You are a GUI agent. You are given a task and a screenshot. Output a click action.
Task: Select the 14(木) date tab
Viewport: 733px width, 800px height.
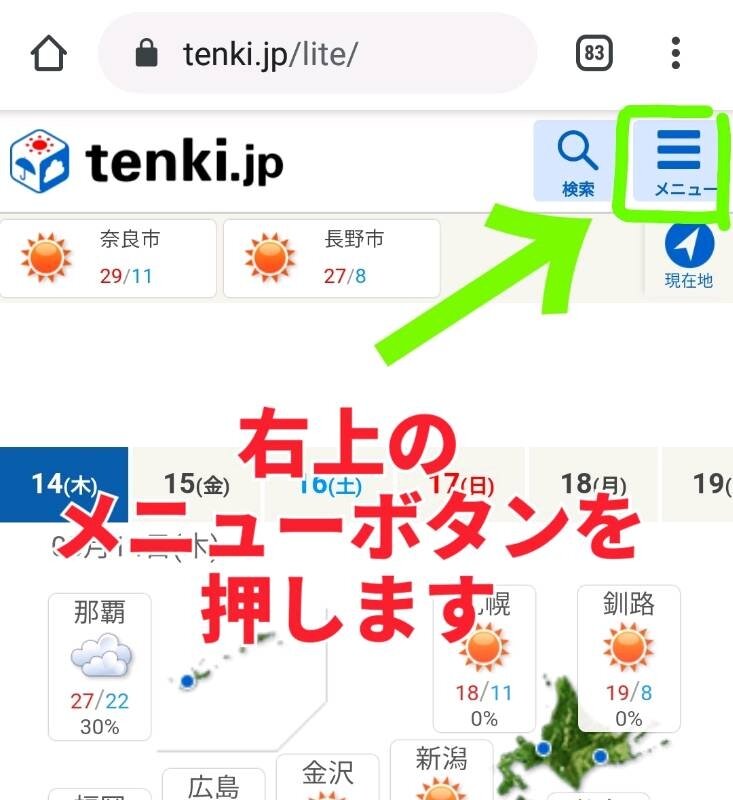click(x=64, y=484)
